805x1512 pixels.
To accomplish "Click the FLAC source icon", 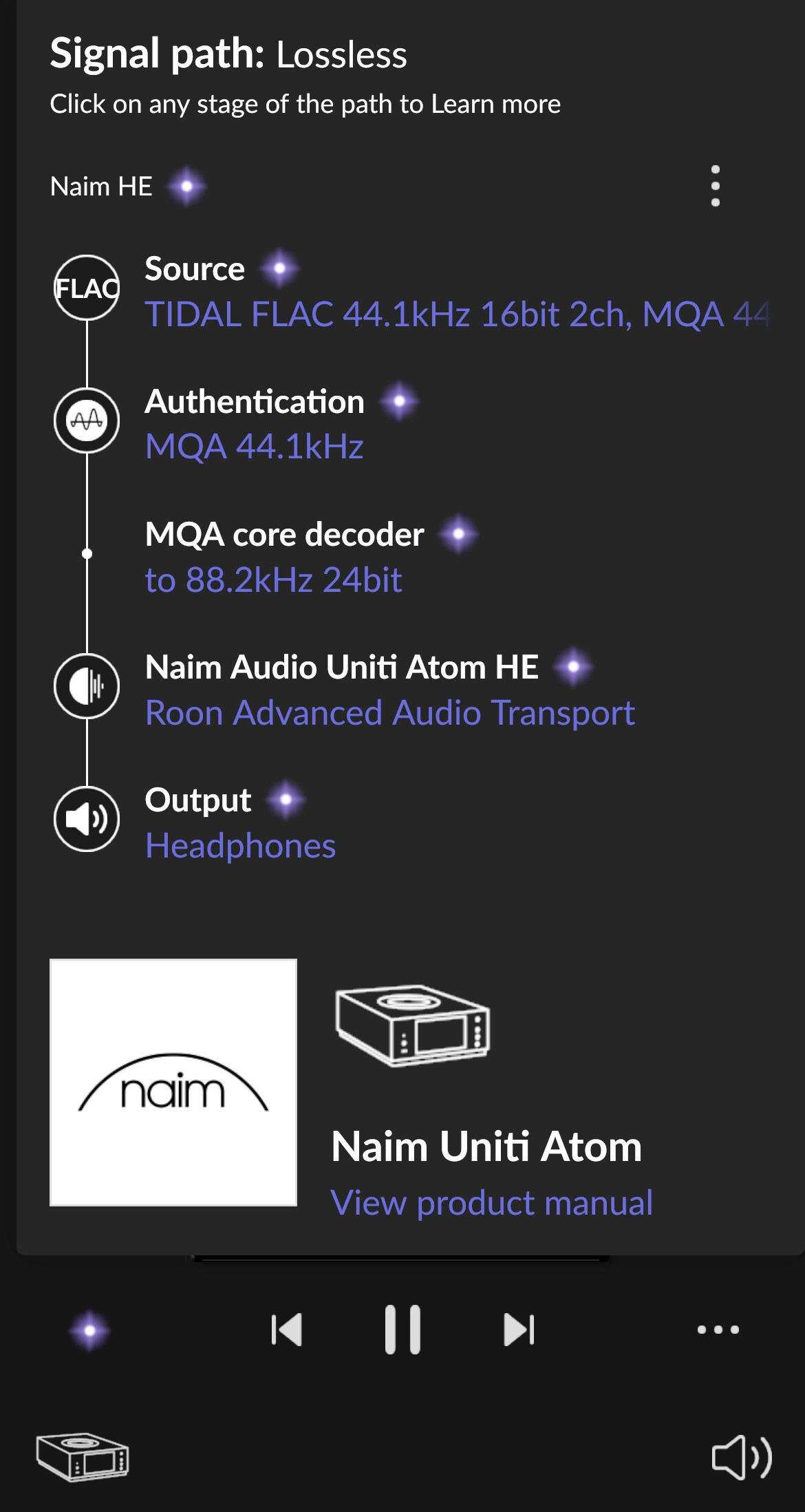I will pos(87,288).
